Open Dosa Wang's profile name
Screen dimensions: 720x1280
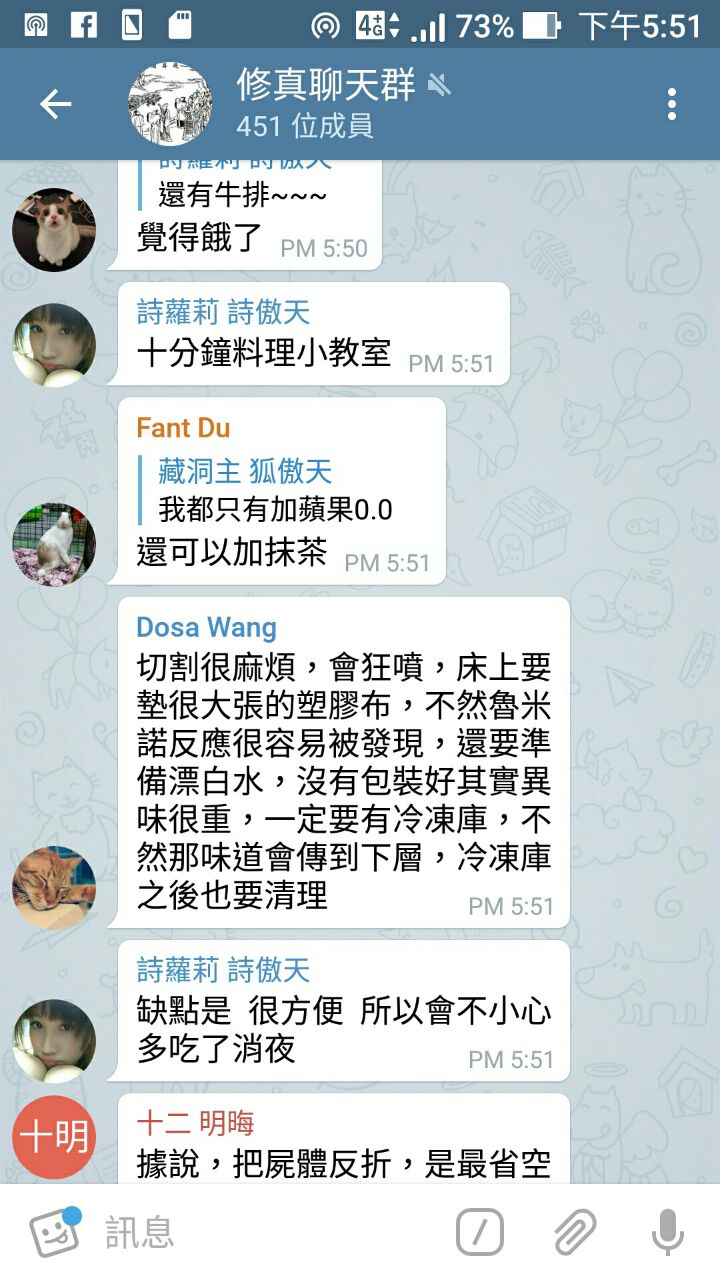[x=206, y=628]
